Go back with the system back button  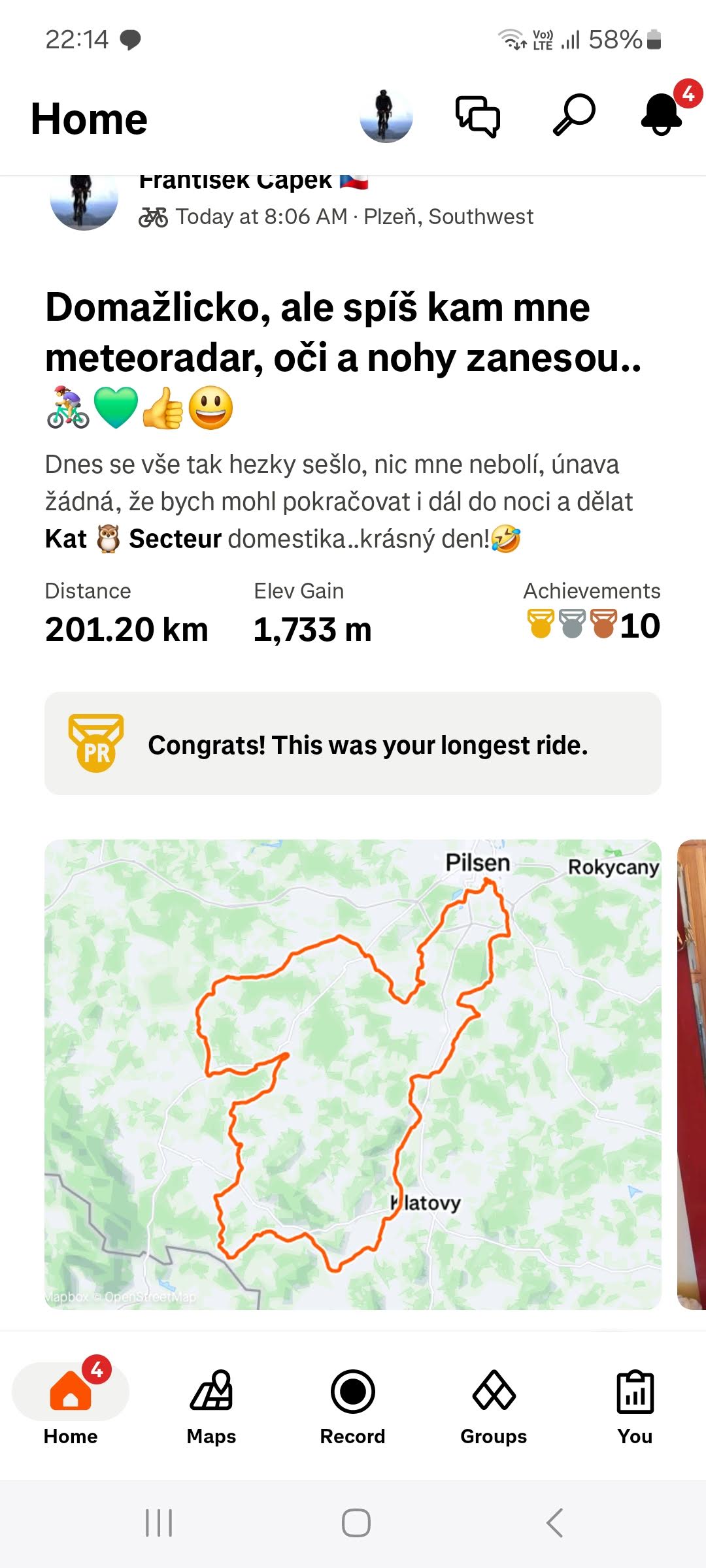[x=554, y=1523]
